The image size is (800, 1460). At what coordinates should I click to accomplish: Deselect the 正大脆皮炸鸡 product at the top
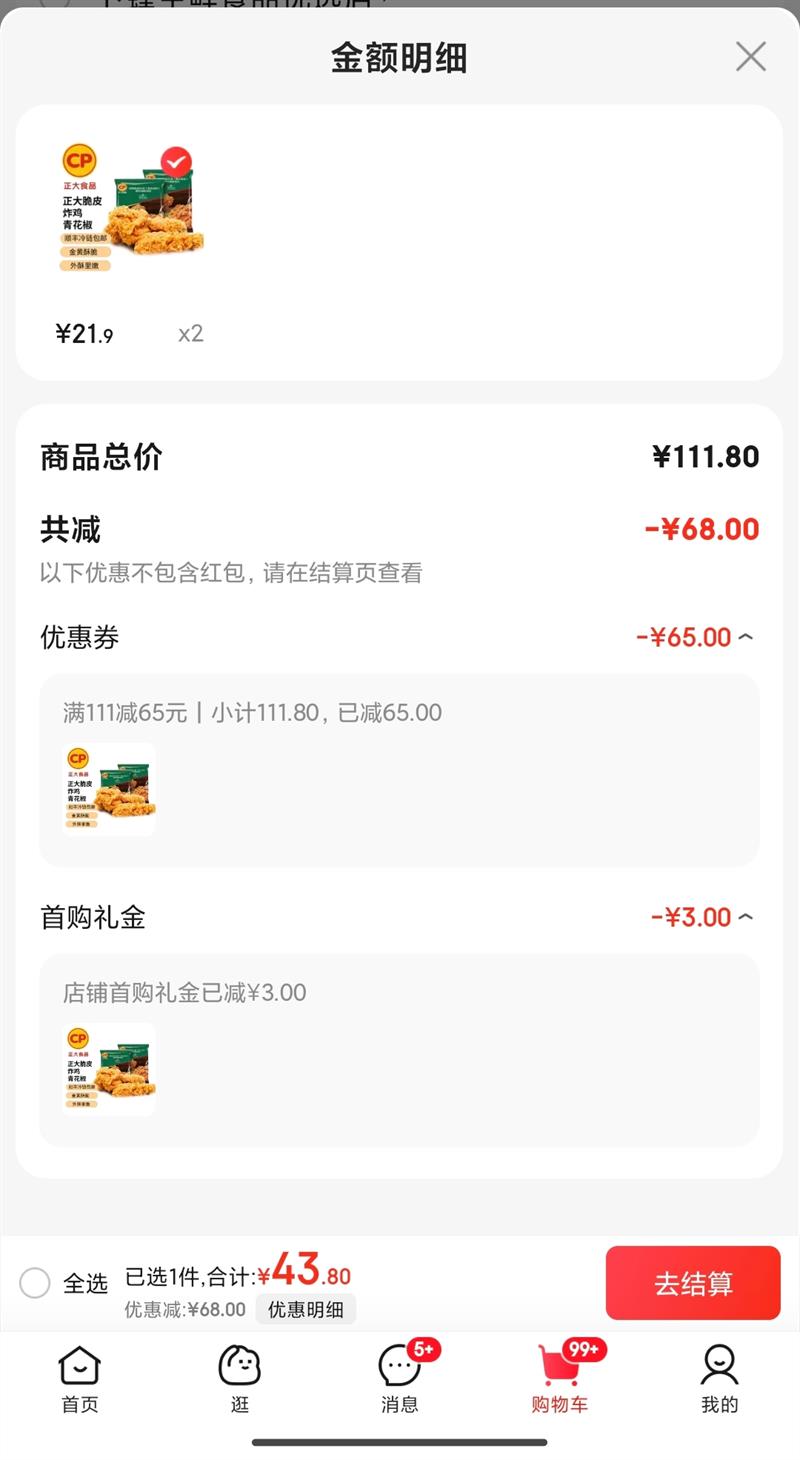point(177,161)
